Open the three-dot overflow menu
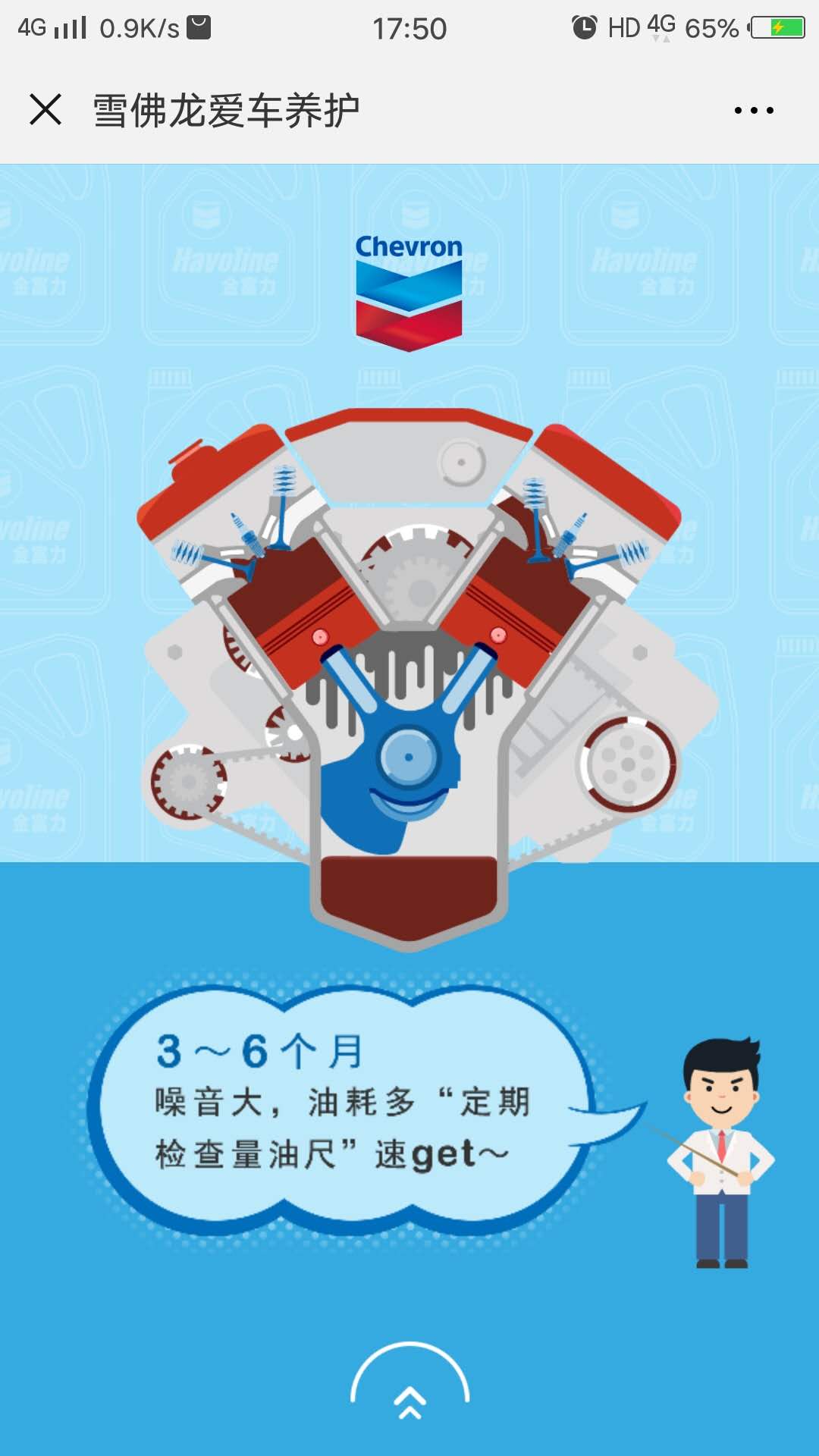Screen dimensions: 819x1456 (x=754, y=111)
